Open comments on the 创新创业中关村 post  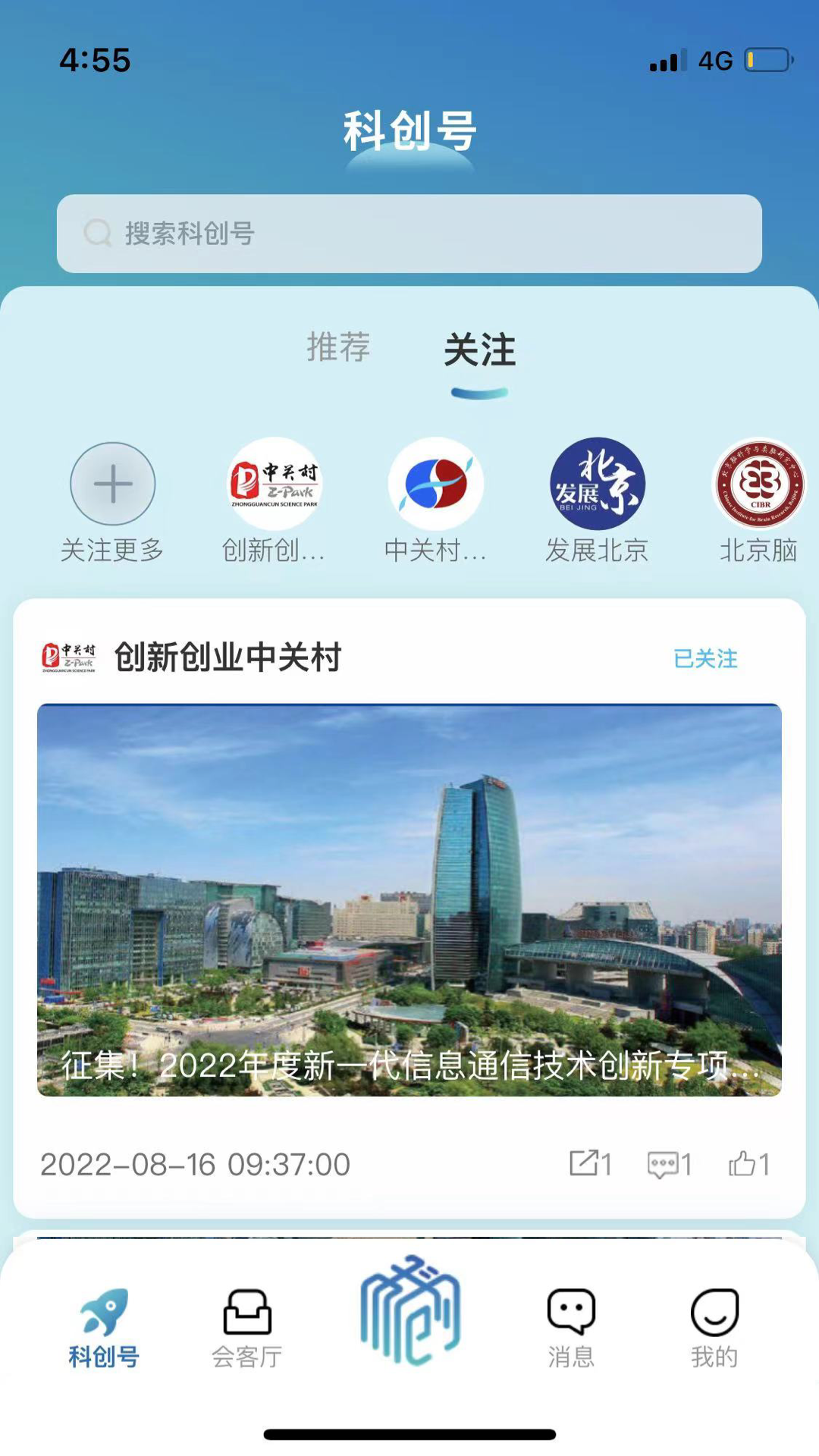pyautogui.click(x=669, y=1163)
